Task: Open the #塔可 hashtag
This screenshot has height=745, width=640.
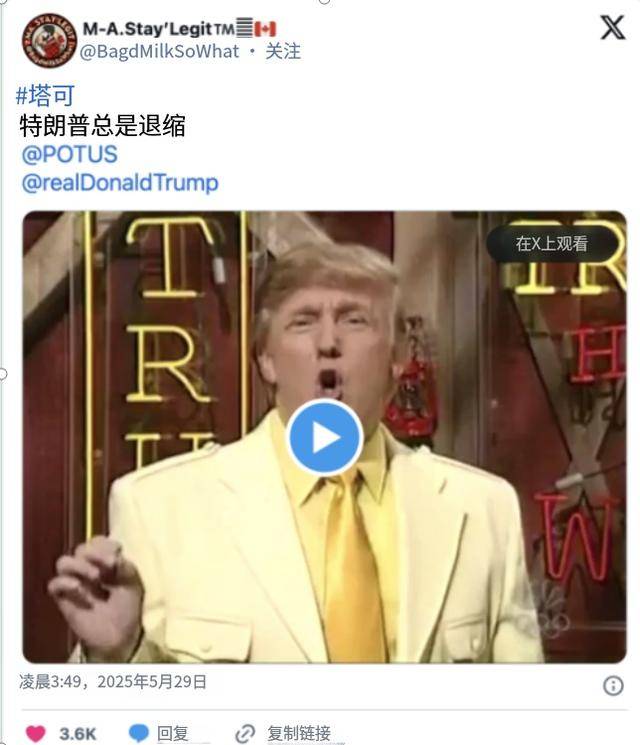Action: pos(45,96)
